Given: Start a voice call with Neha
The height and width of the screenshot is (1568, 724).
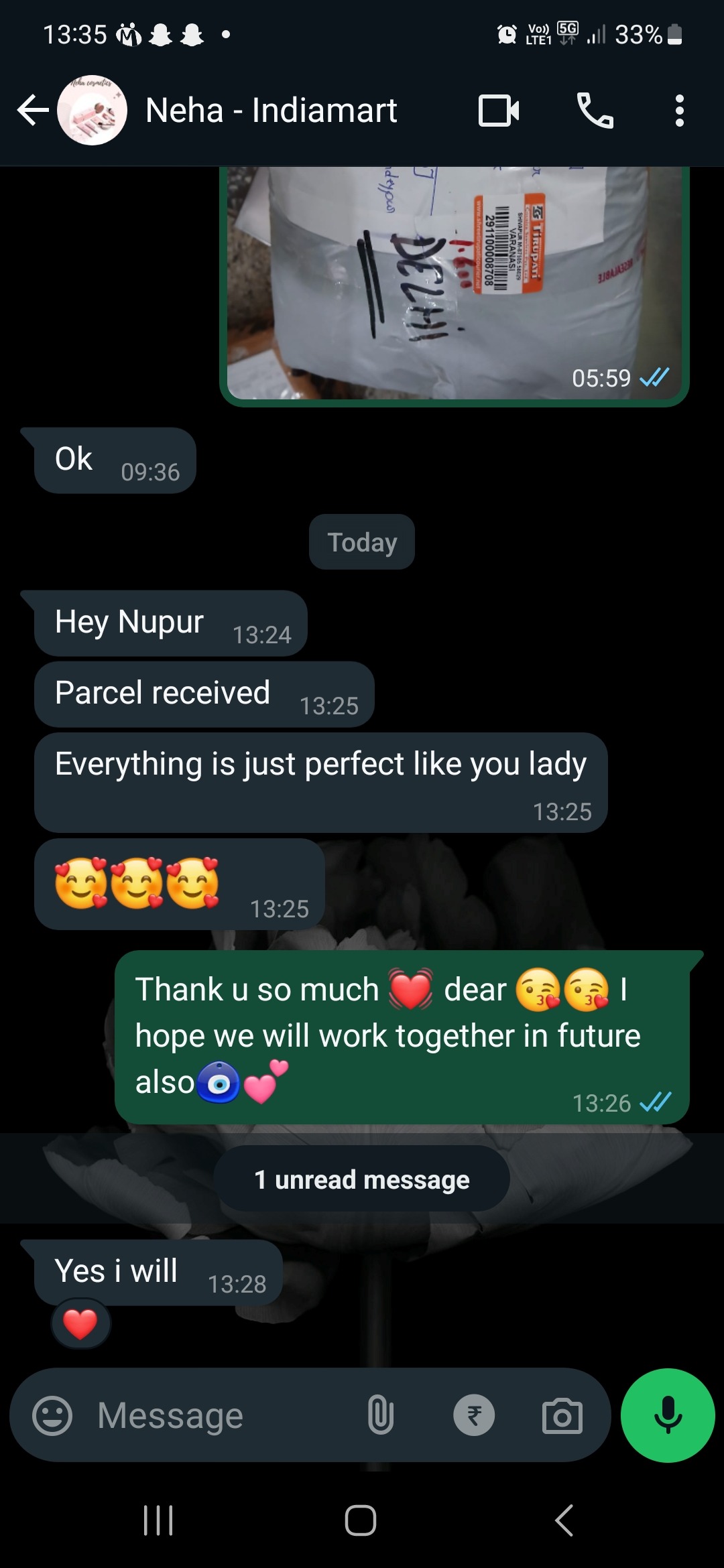Looking at the screenshot, I should tap(595, 111).
